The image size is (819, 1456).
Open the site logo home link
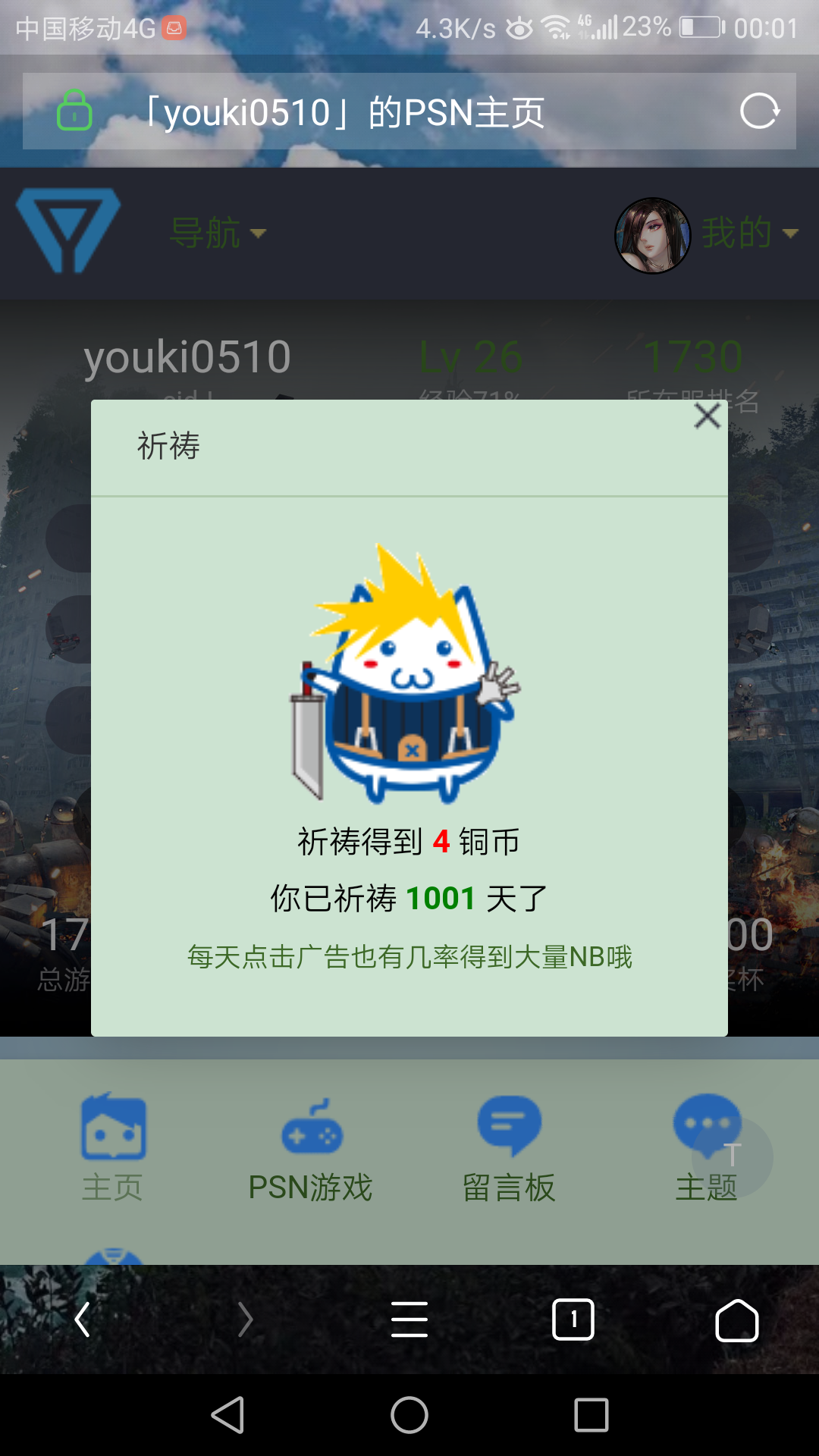click(x=68, y=231)
